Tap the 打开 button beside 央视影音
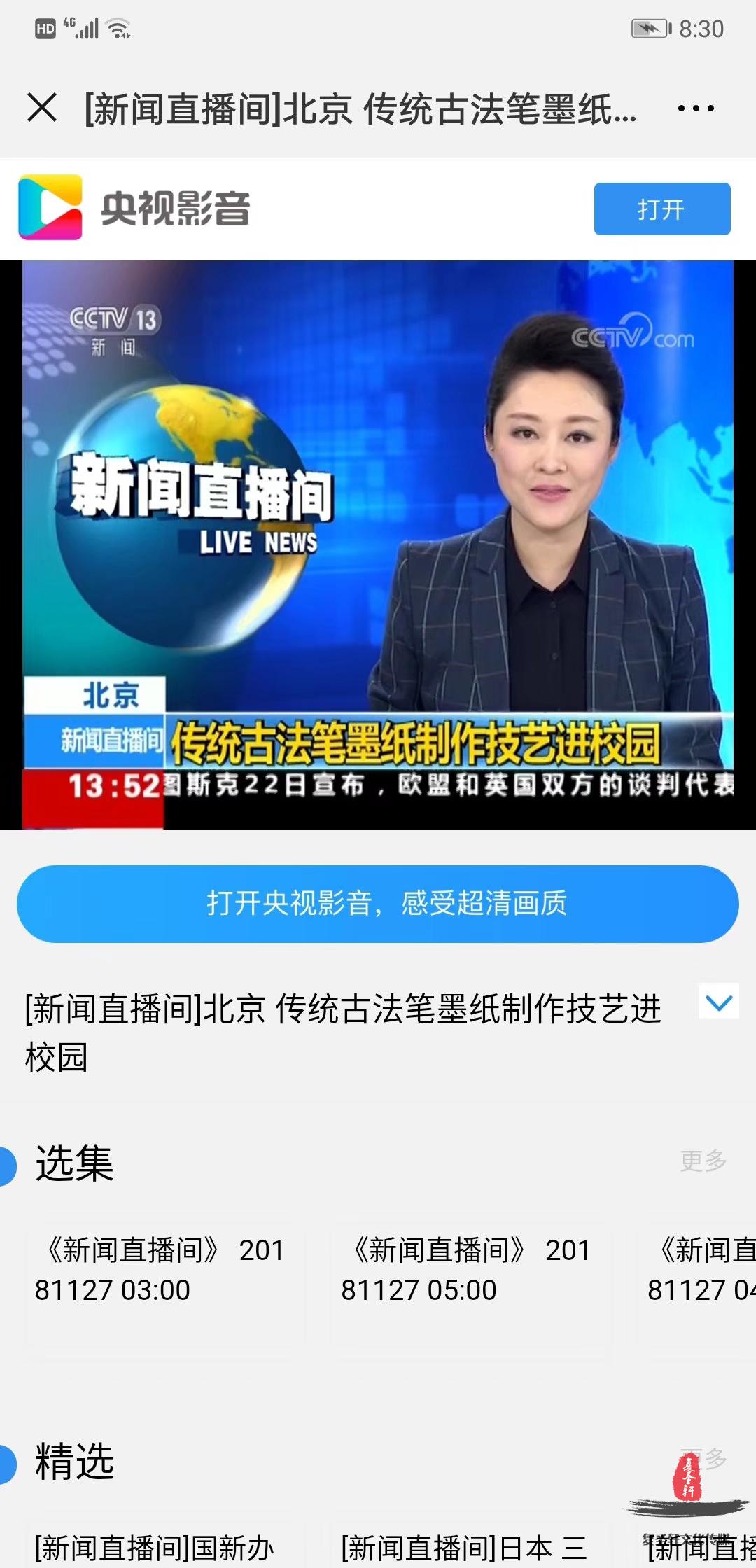Image resolution: width=756 pixels, height=1568 pixels. pyautogui.click(x=661, y=209)
